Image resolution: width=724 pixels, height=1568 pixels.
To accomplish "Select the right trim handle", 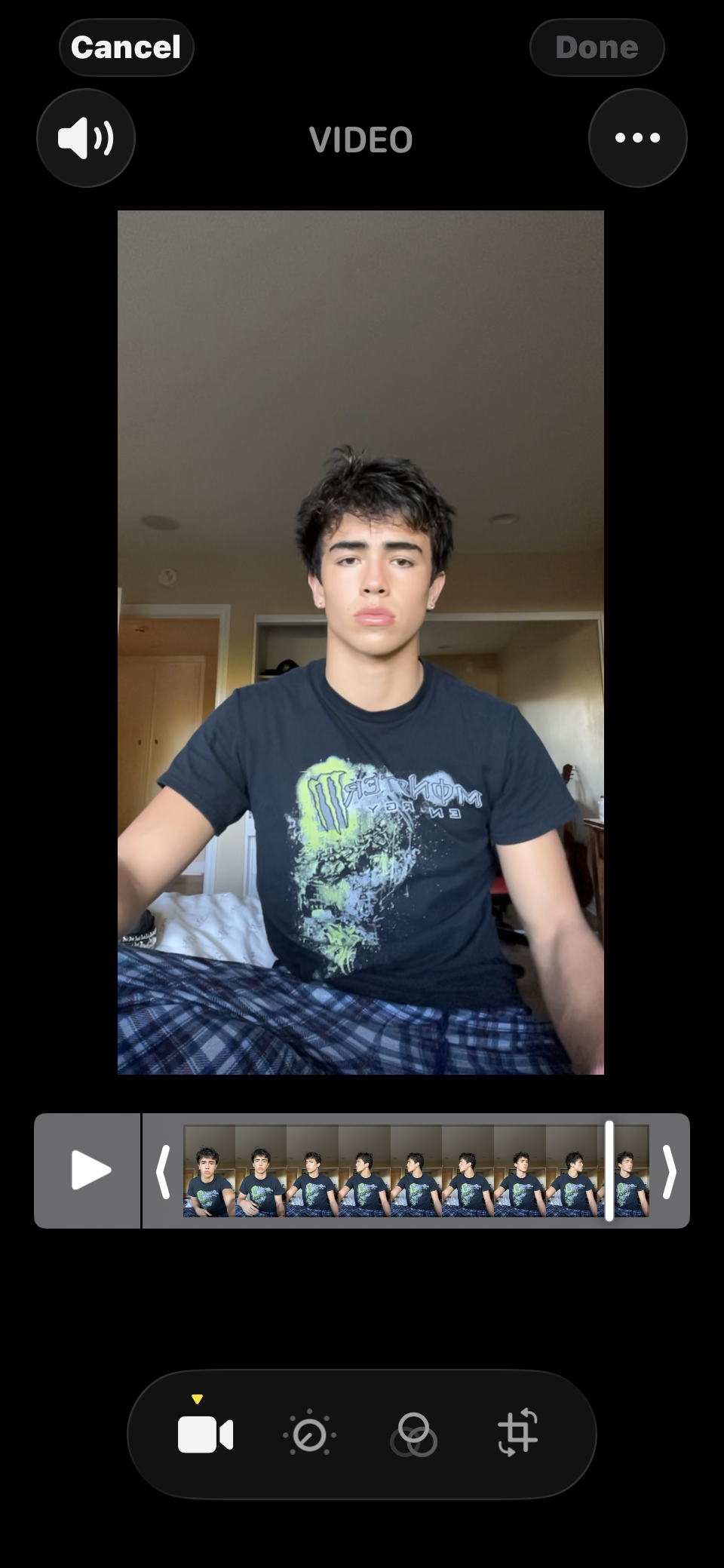I will [668, 1171].
